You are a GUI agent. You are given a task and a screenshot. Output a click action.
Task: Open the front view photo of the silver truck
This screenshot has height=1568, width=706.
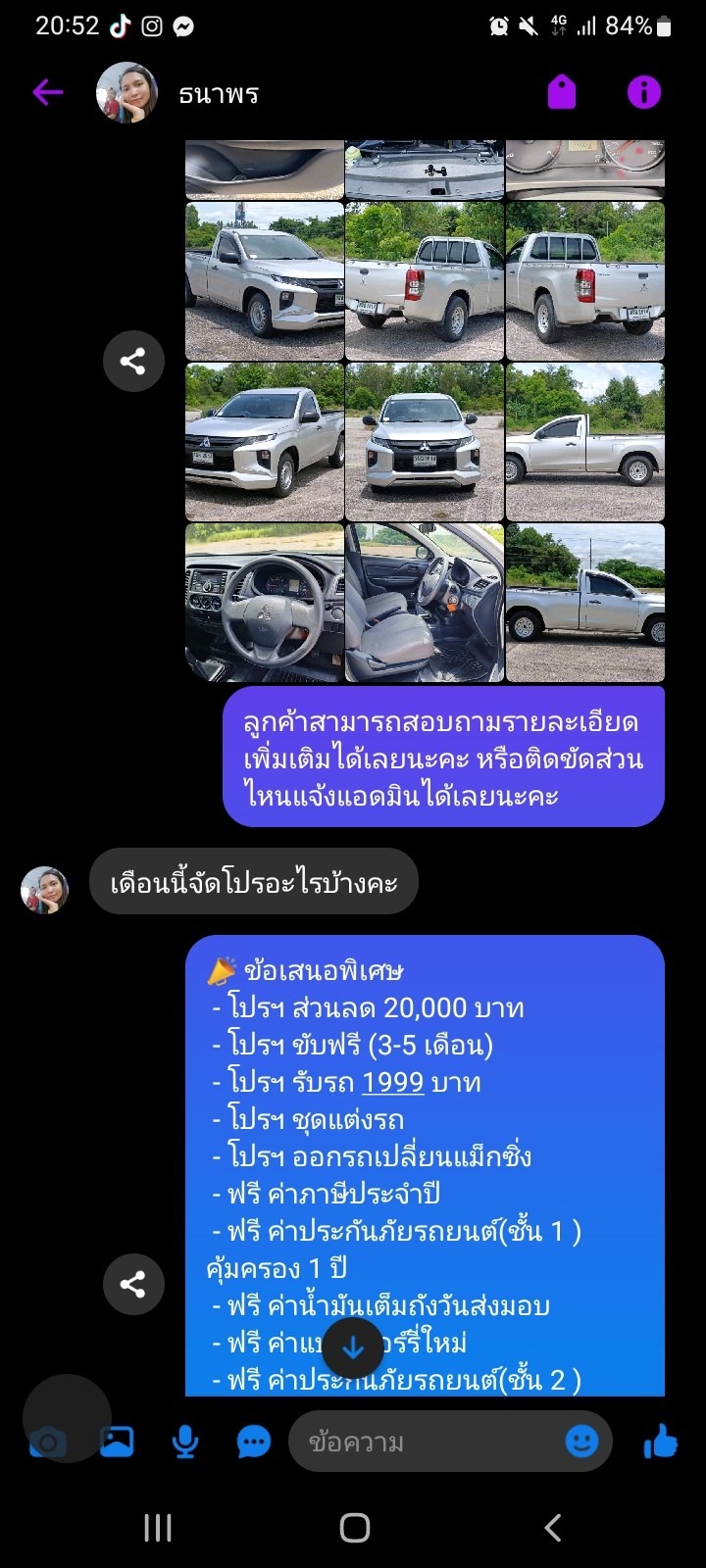coord(424,442)
